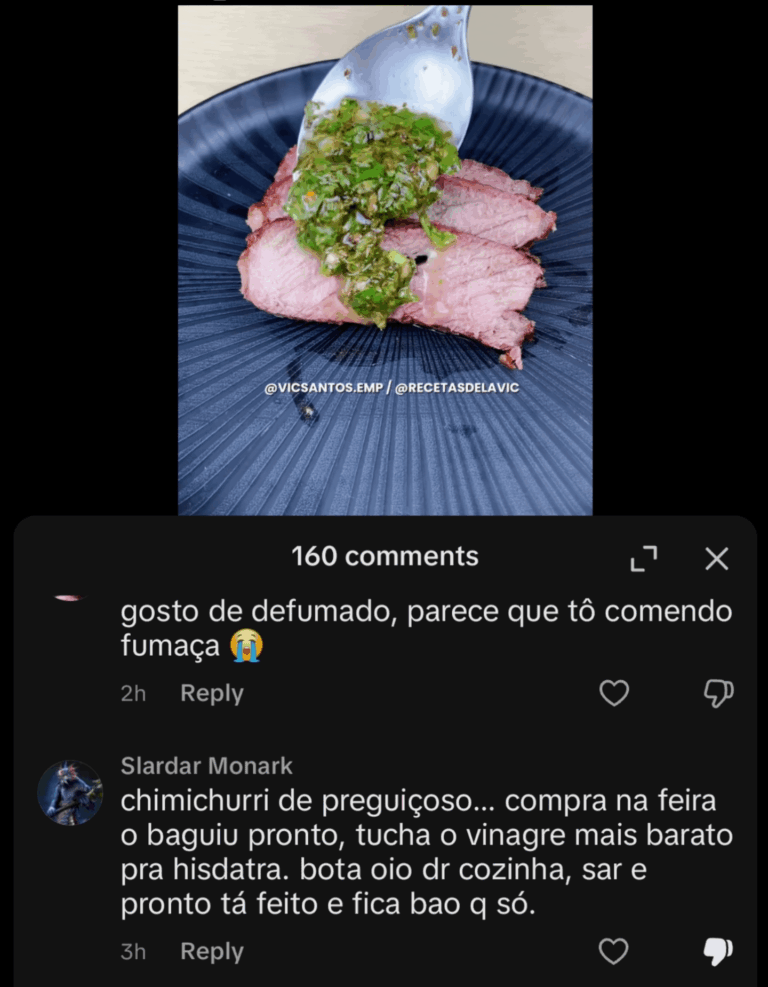The height and width of the screenshot is (987, 768).
Task: Reply to the 'gosto de defumado' comment
Action: pyautogui.click(x=211, y=693)
